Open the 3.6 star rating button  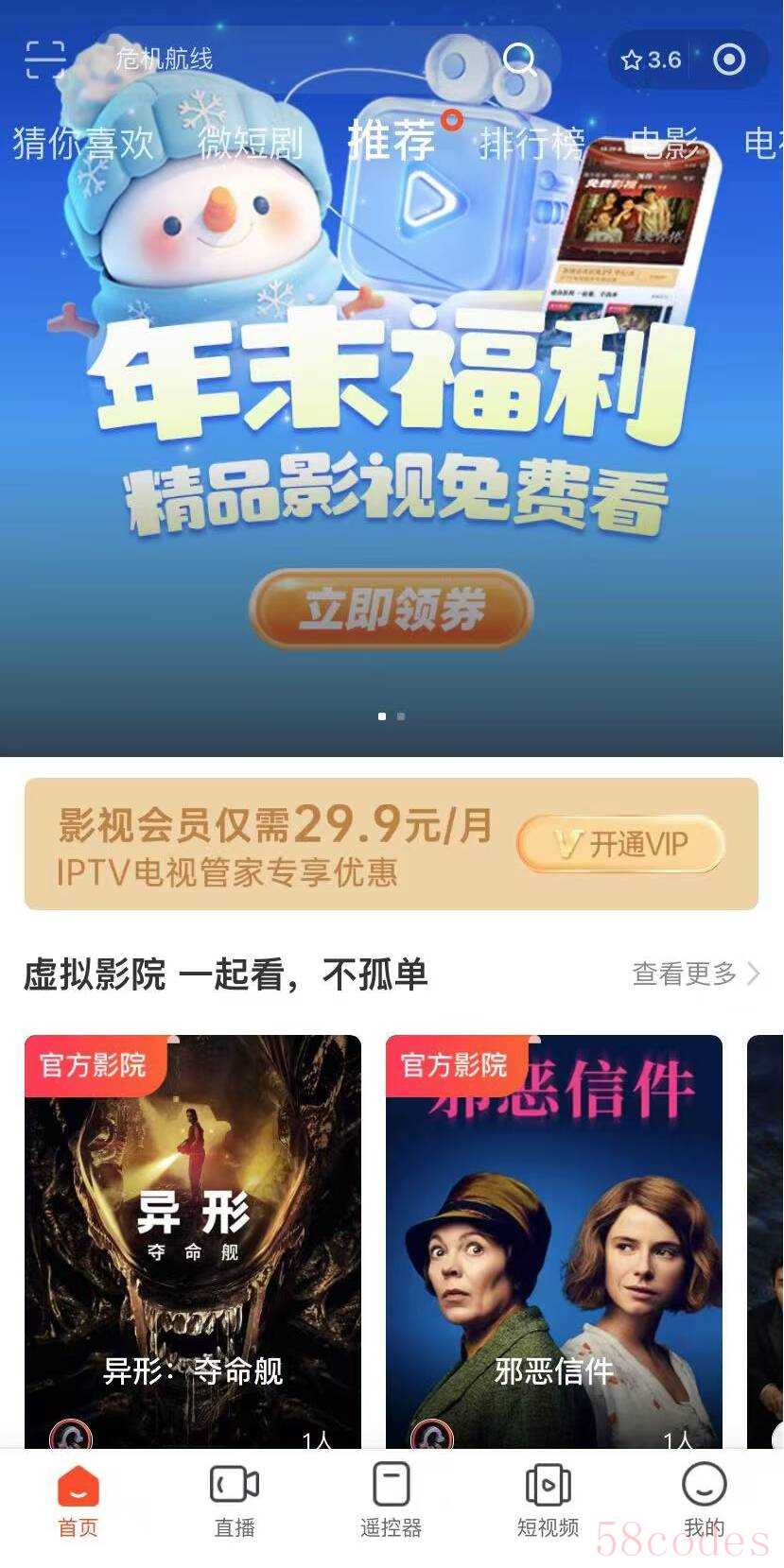click(652, 60)
